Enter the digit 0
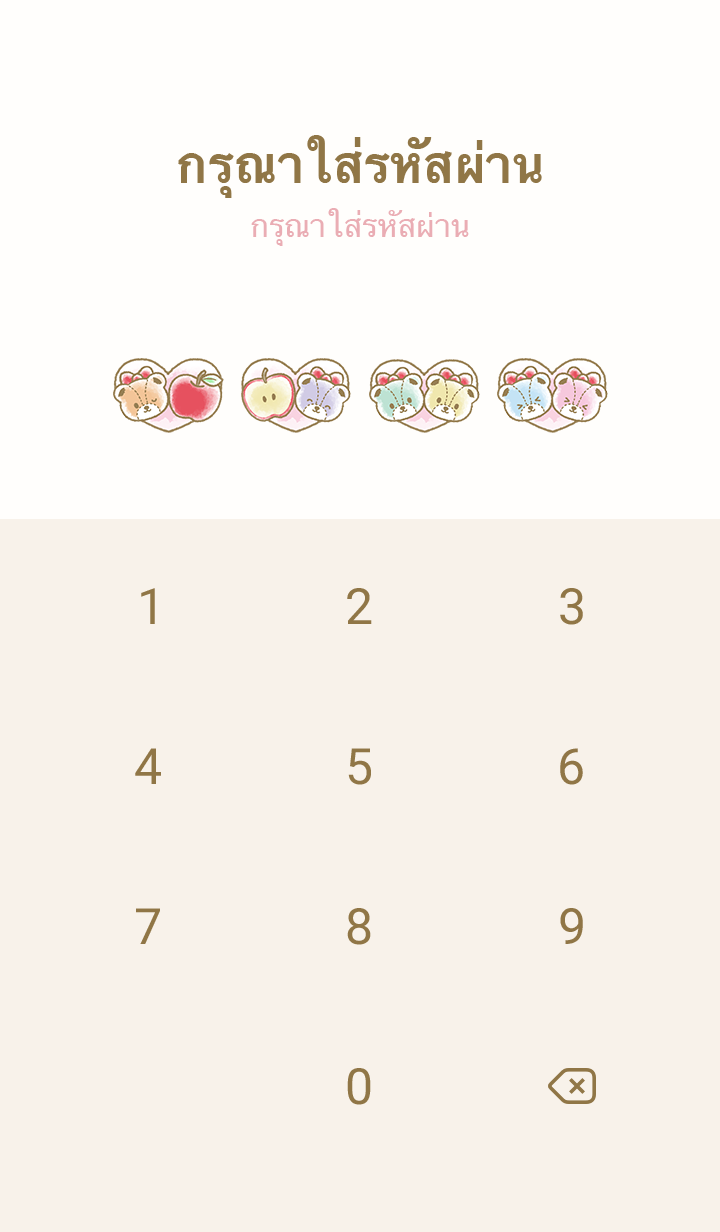The height and width of the screenshot is (1232, 720). pyautogui.click(x=359, y=1087)
